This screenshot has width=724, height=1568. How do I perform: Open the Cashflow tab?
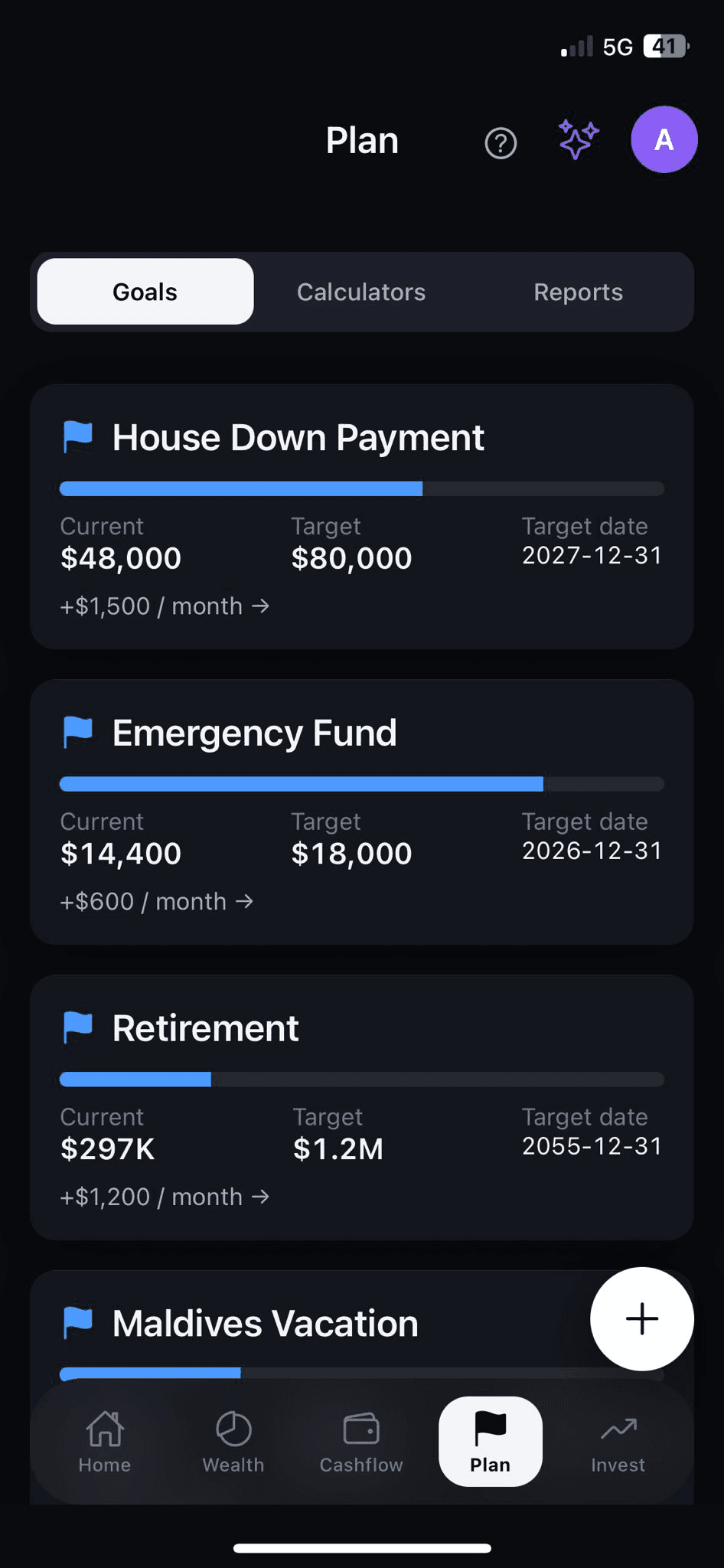[361, 1442]
